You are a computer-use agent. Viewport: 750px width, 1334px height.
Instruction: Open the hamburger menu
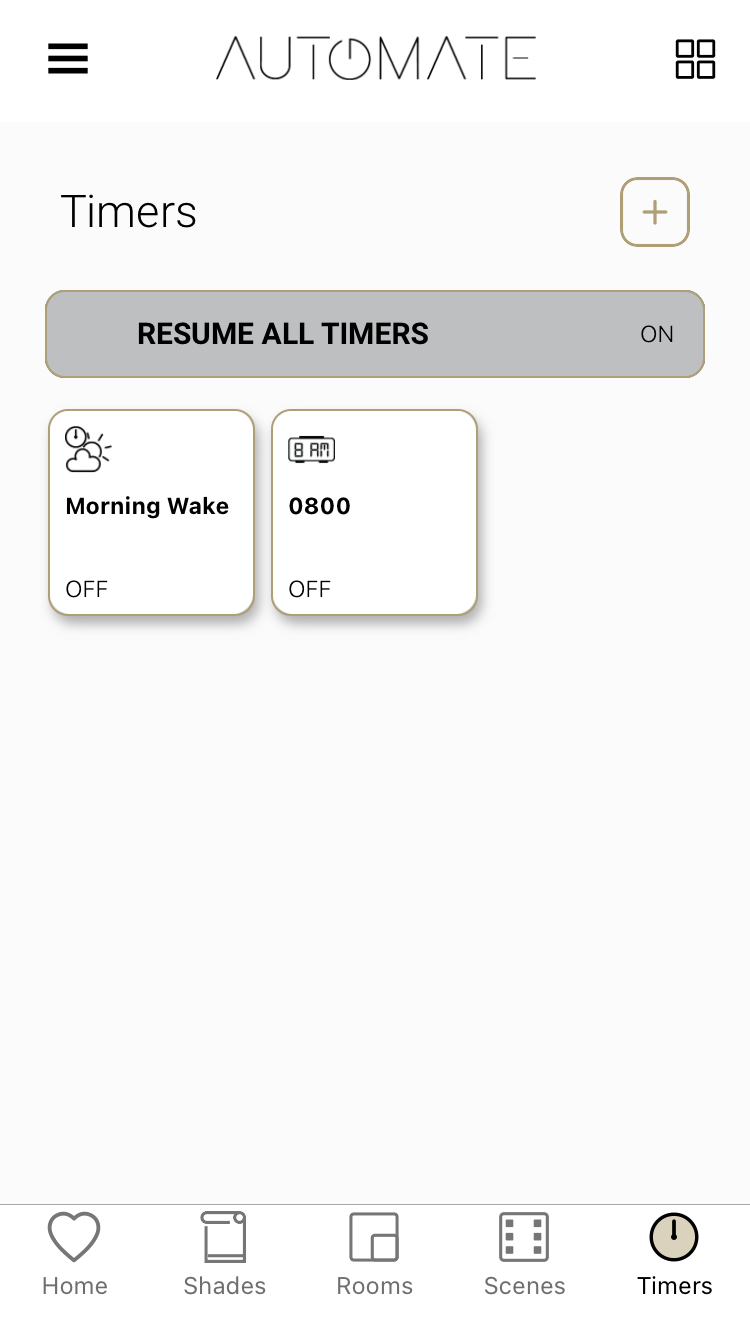point(68,59)
